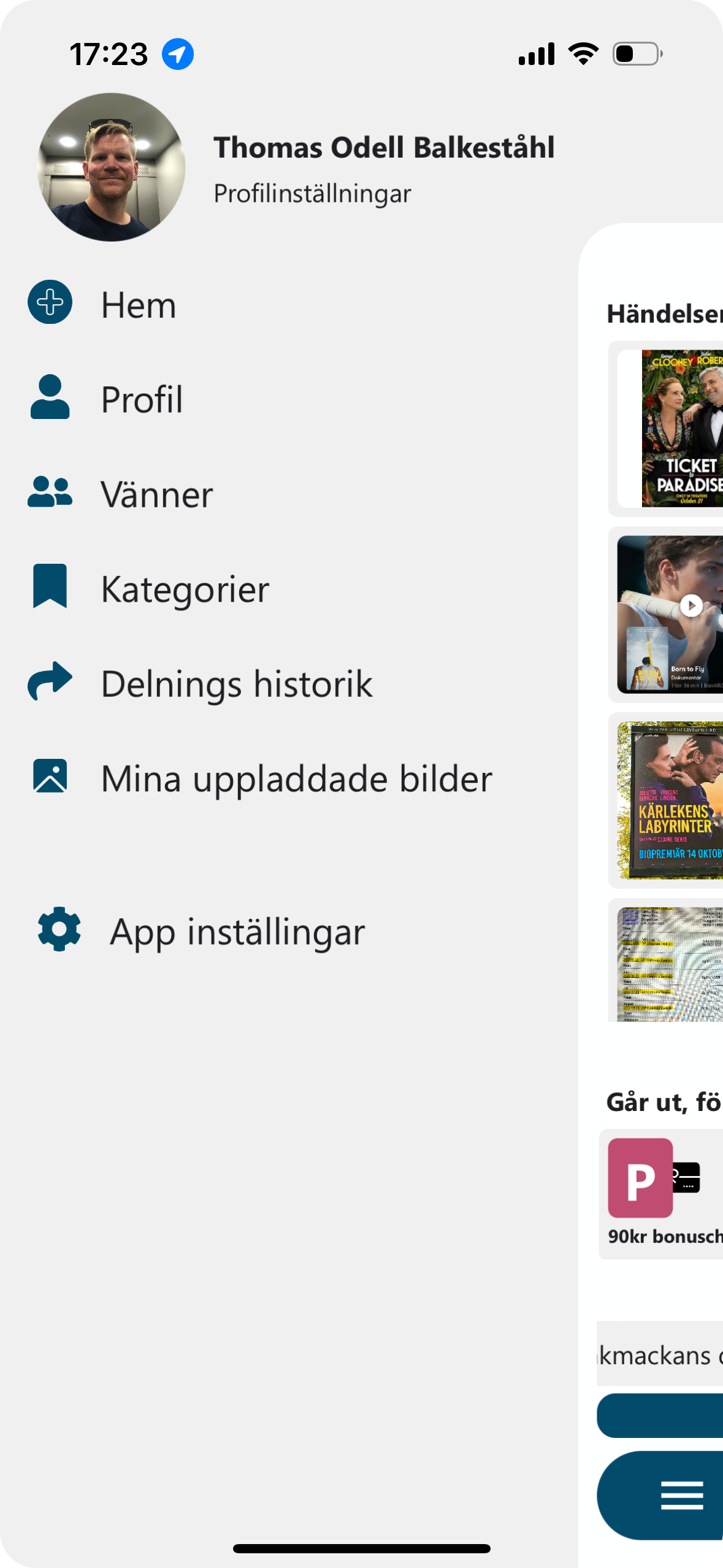Open the Profil menu item
Viewport: 723px width, 1568px height.
pyautogui.click(x=142, y=399)
